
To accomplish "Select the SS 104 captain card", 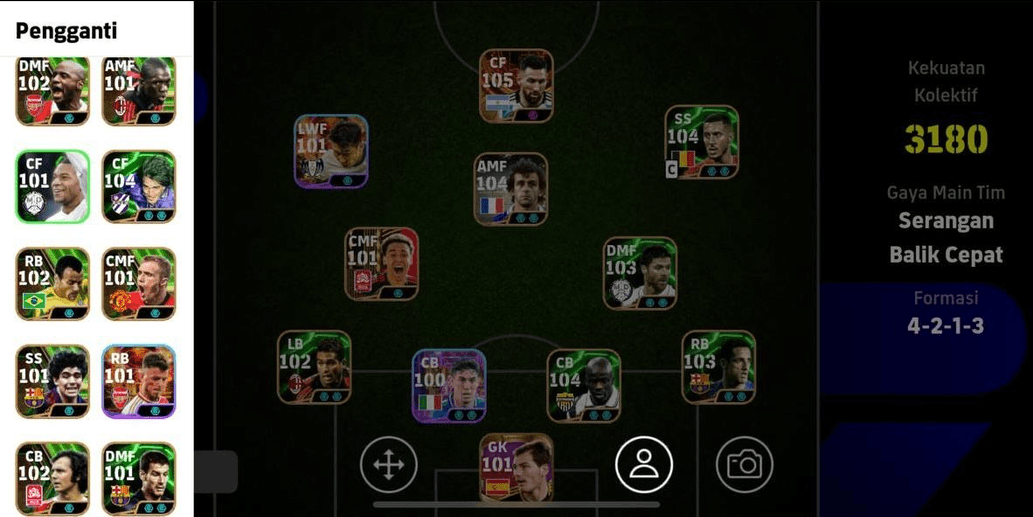I will click(702, 142).
